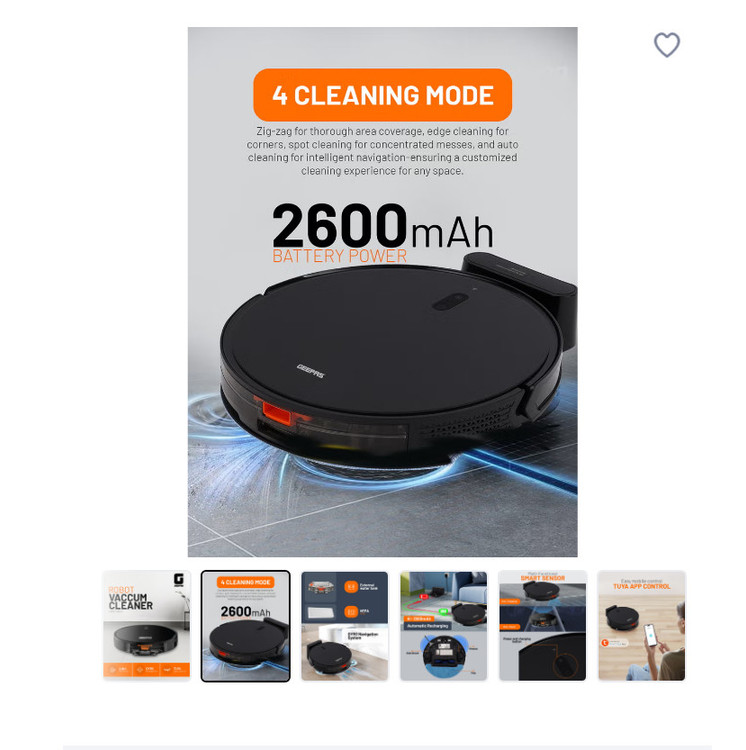Select the 2600mAh battery thumbnail

coord(246,626)
